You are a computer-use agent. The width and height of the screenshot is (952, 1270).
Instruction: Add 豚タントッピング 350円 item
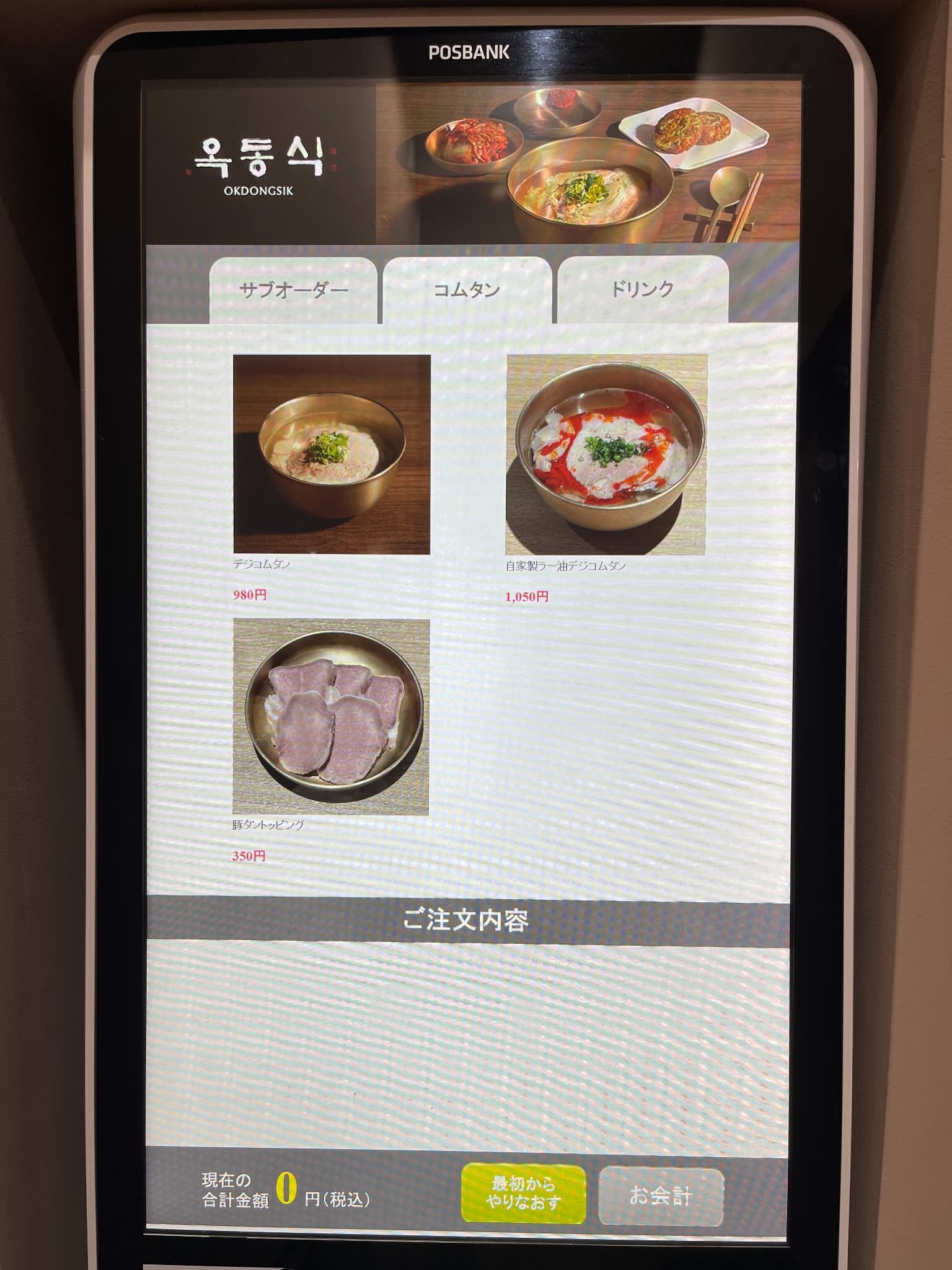[331, 716]
